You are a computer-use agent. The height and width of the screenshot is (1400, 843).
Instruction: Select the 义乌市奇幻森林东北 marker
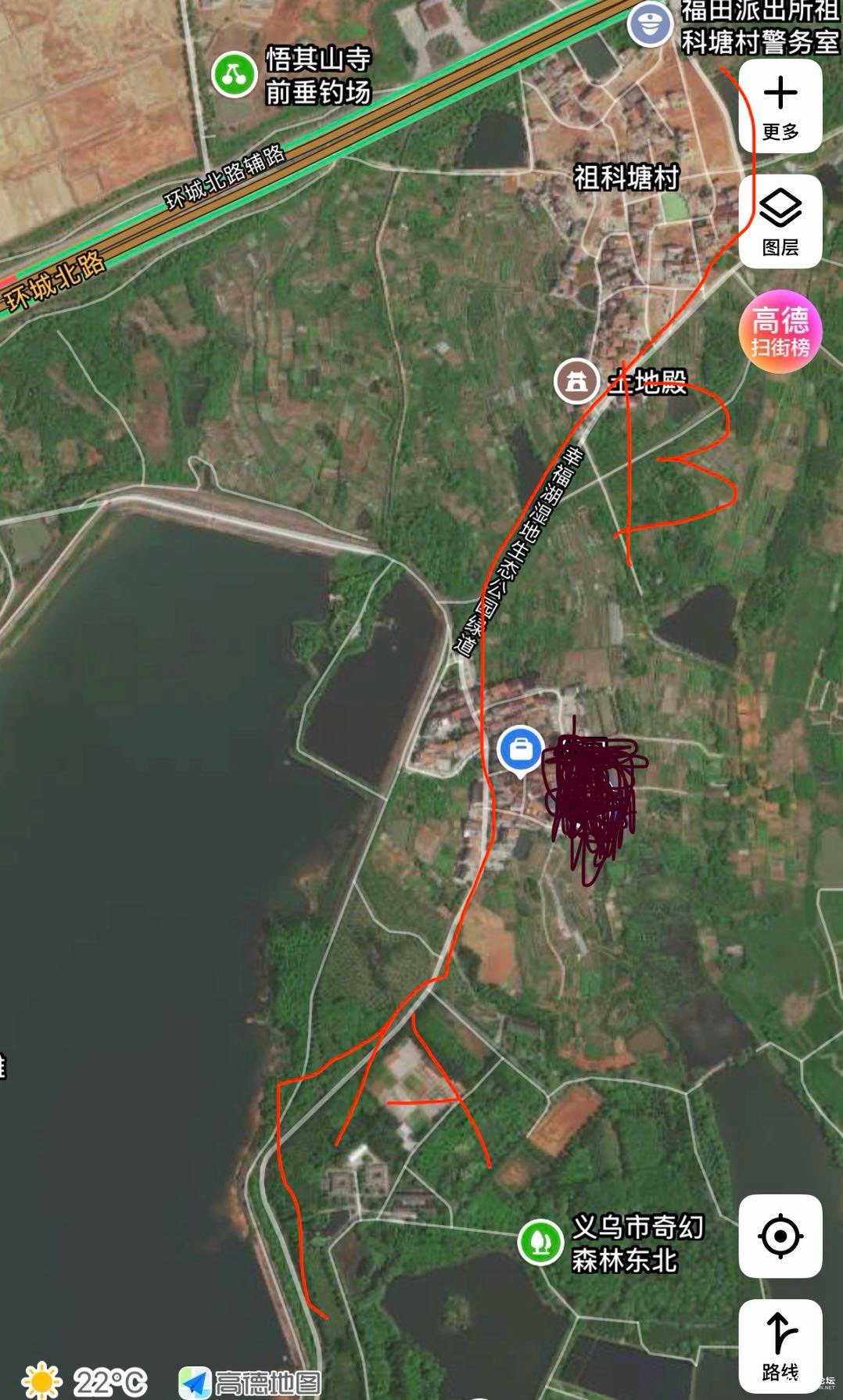pyautogui.click(x=540, y=1241)
